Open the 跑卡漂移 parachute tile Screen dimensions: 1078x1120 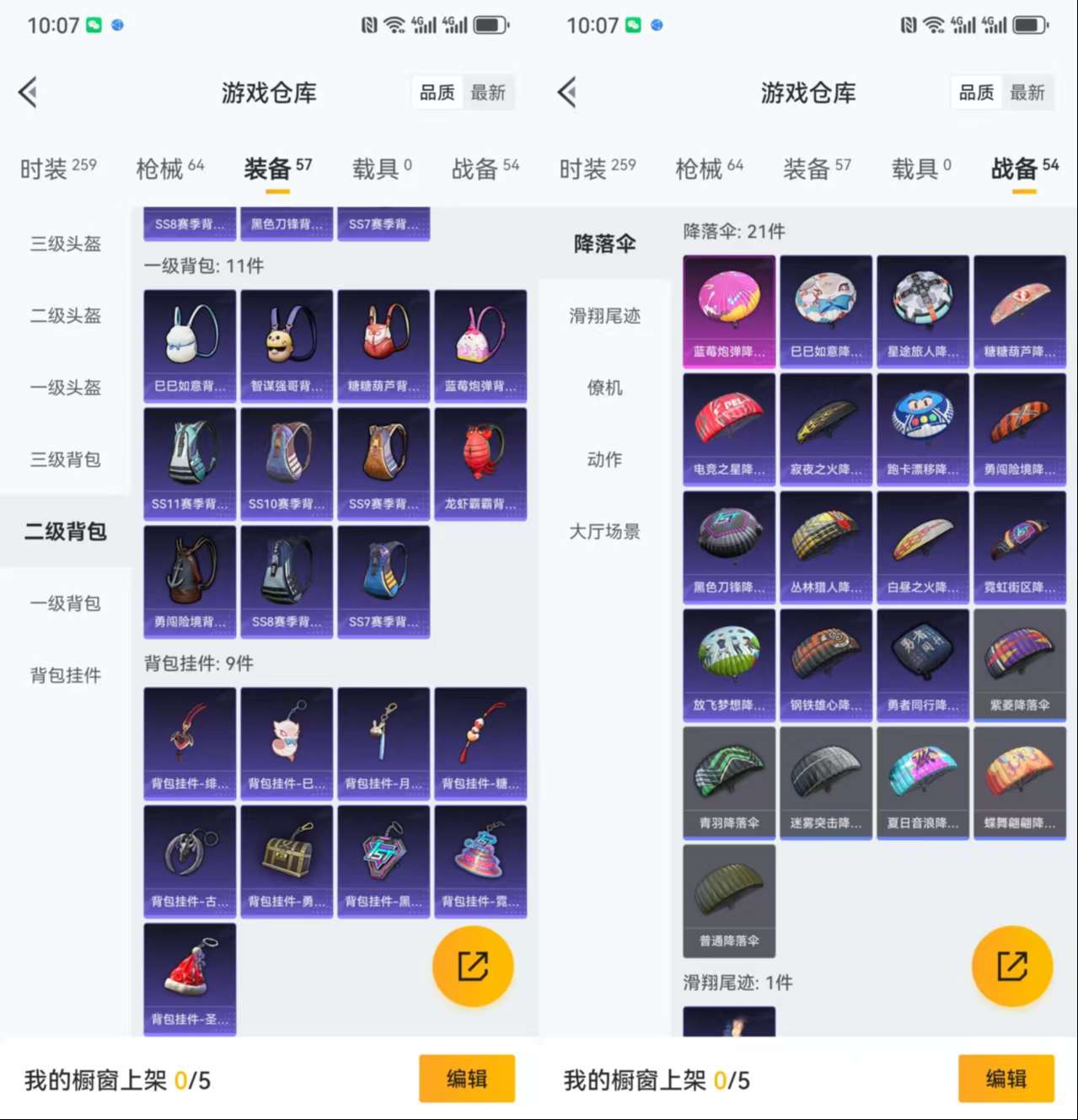[923, 429]
